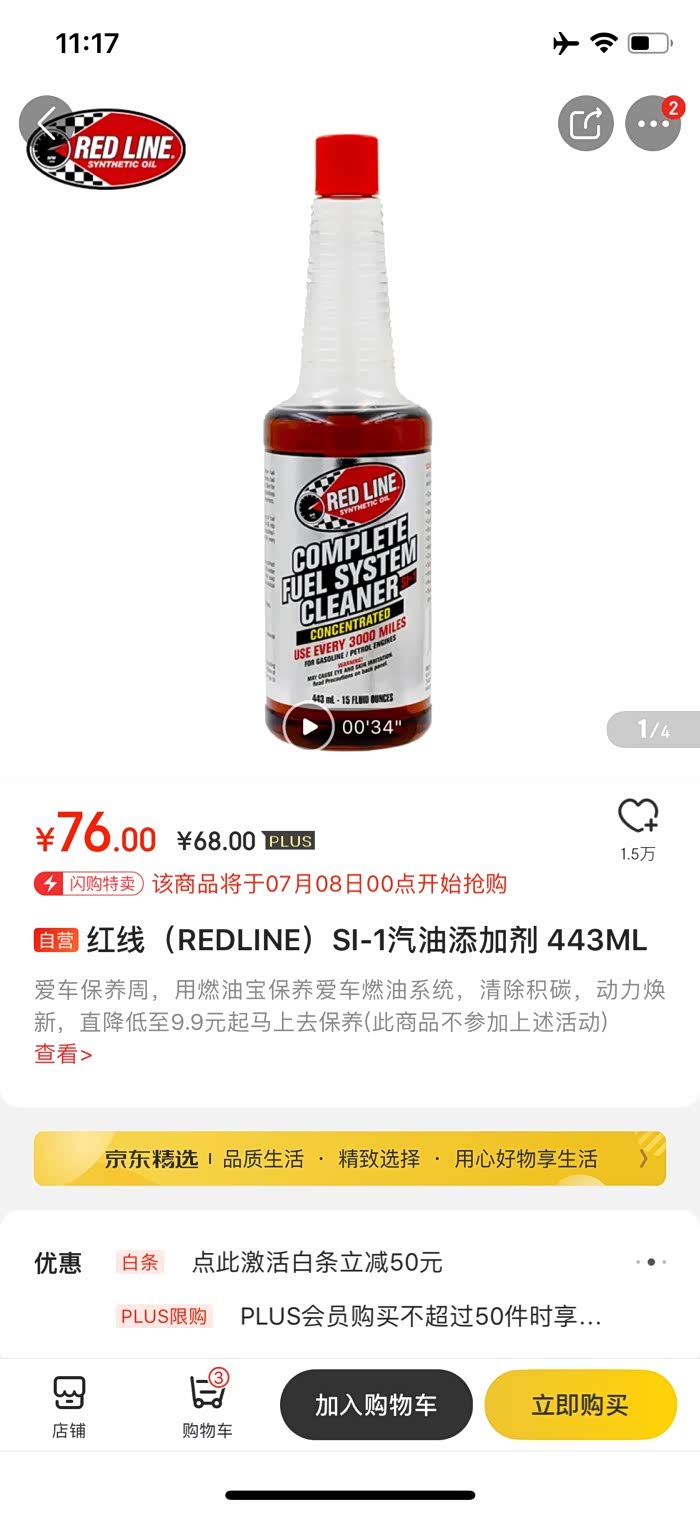Go back using the top-left arrow
700x1515 pixels.
pos(45,124)
